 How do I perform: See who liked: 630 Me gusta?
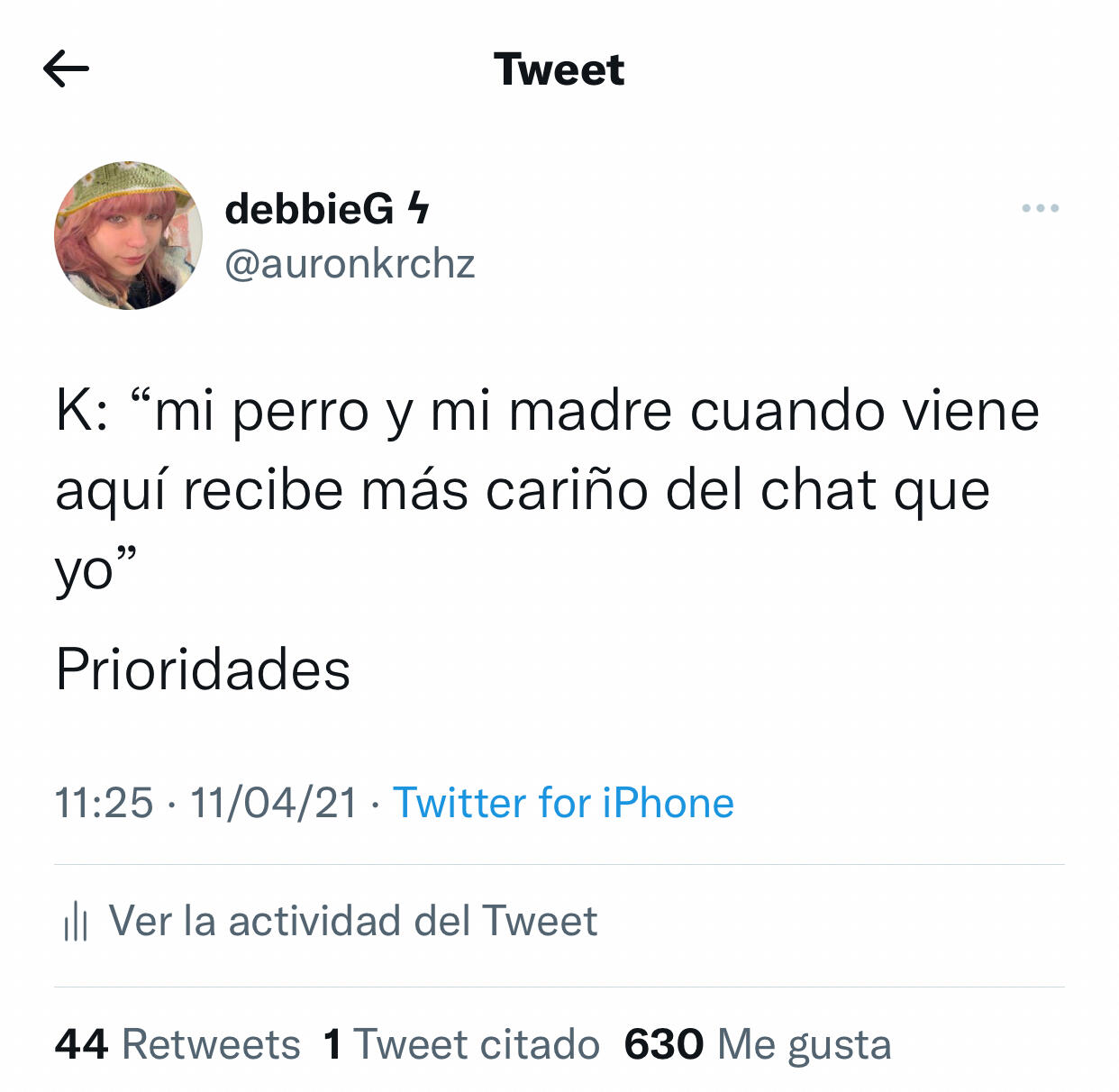point(757,1044)
